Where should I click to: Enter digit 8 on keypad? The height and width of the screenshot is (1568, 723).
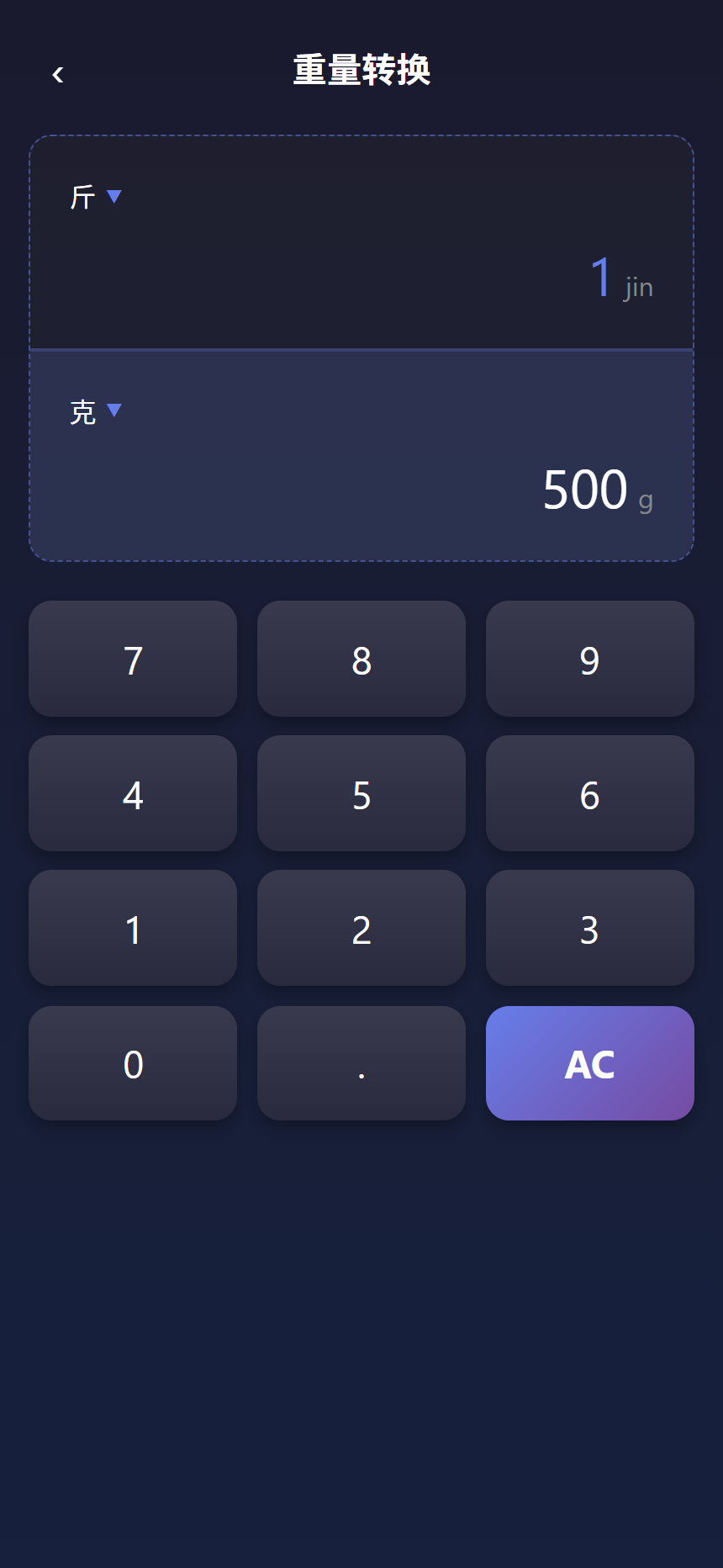tap(361, 659)
